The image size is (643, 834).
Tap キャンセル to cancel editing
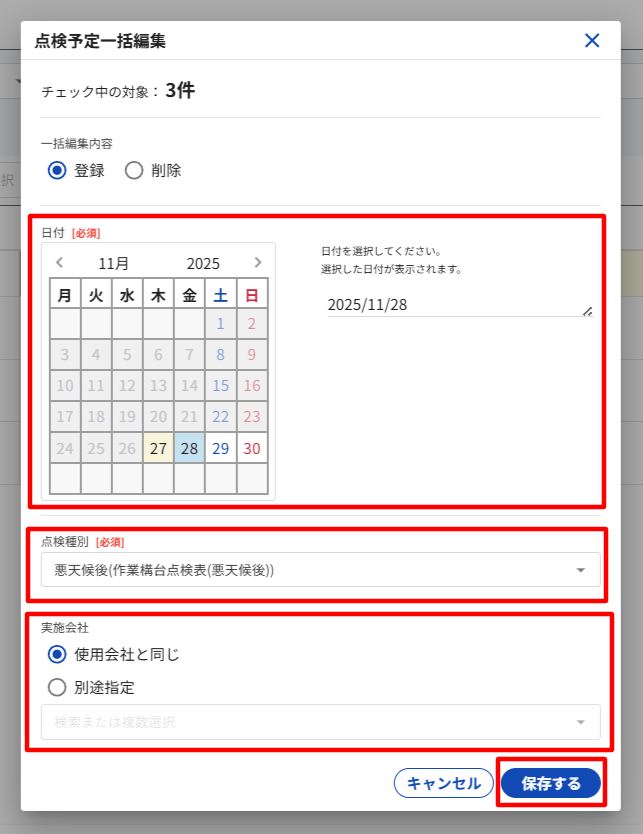click(x=443, y=783)
